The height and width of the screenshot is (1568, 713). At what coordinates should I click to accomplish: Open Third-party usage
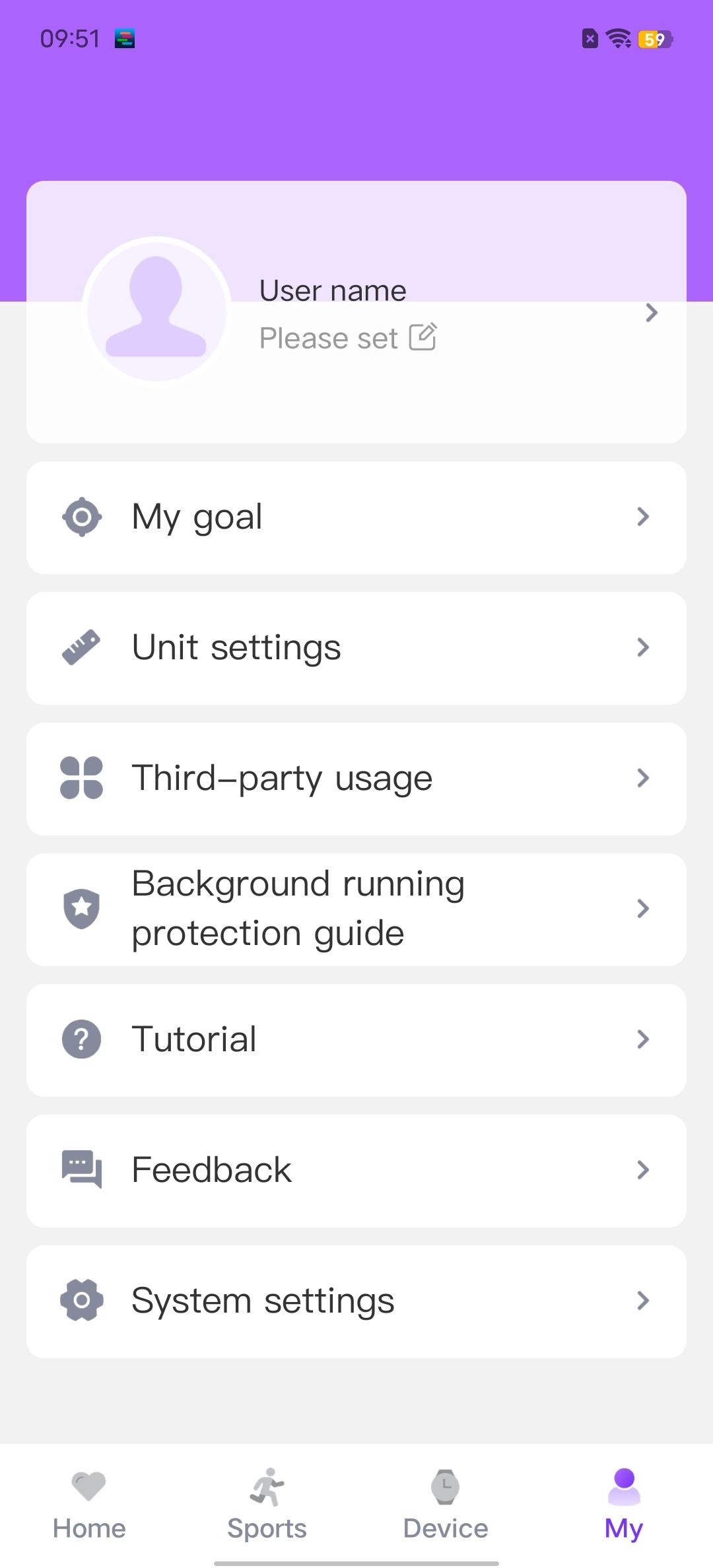[x=356, y=779]
